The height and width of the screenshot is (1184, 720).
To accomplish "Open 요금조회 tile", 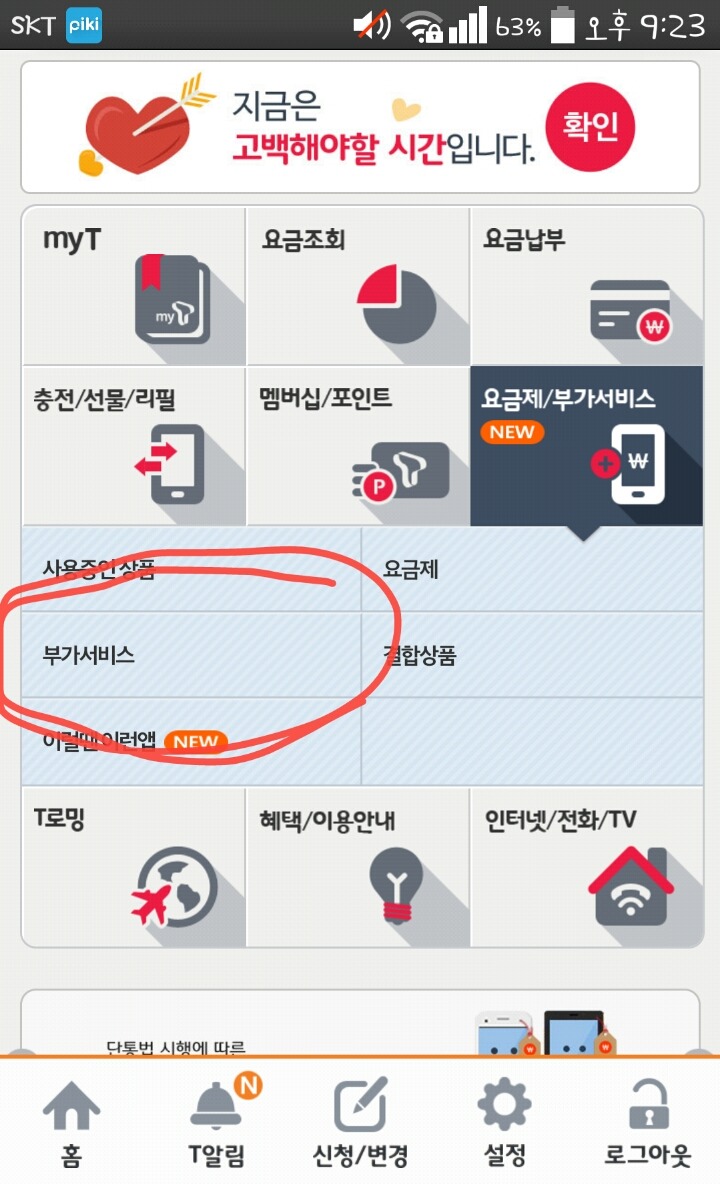I will click(357, 287).
